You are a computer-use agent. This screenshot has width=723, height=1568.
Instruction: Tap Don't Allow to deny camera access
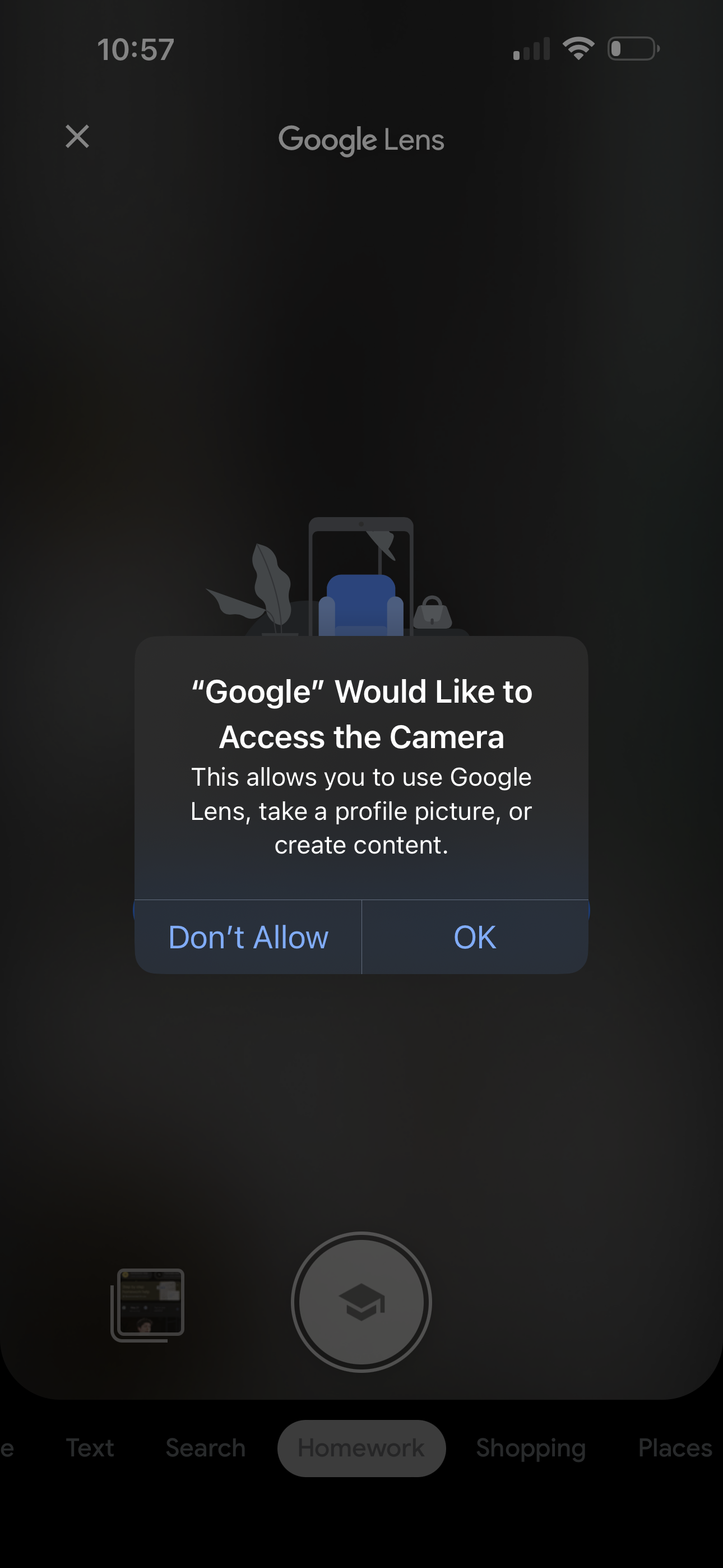tap(248, 938)
